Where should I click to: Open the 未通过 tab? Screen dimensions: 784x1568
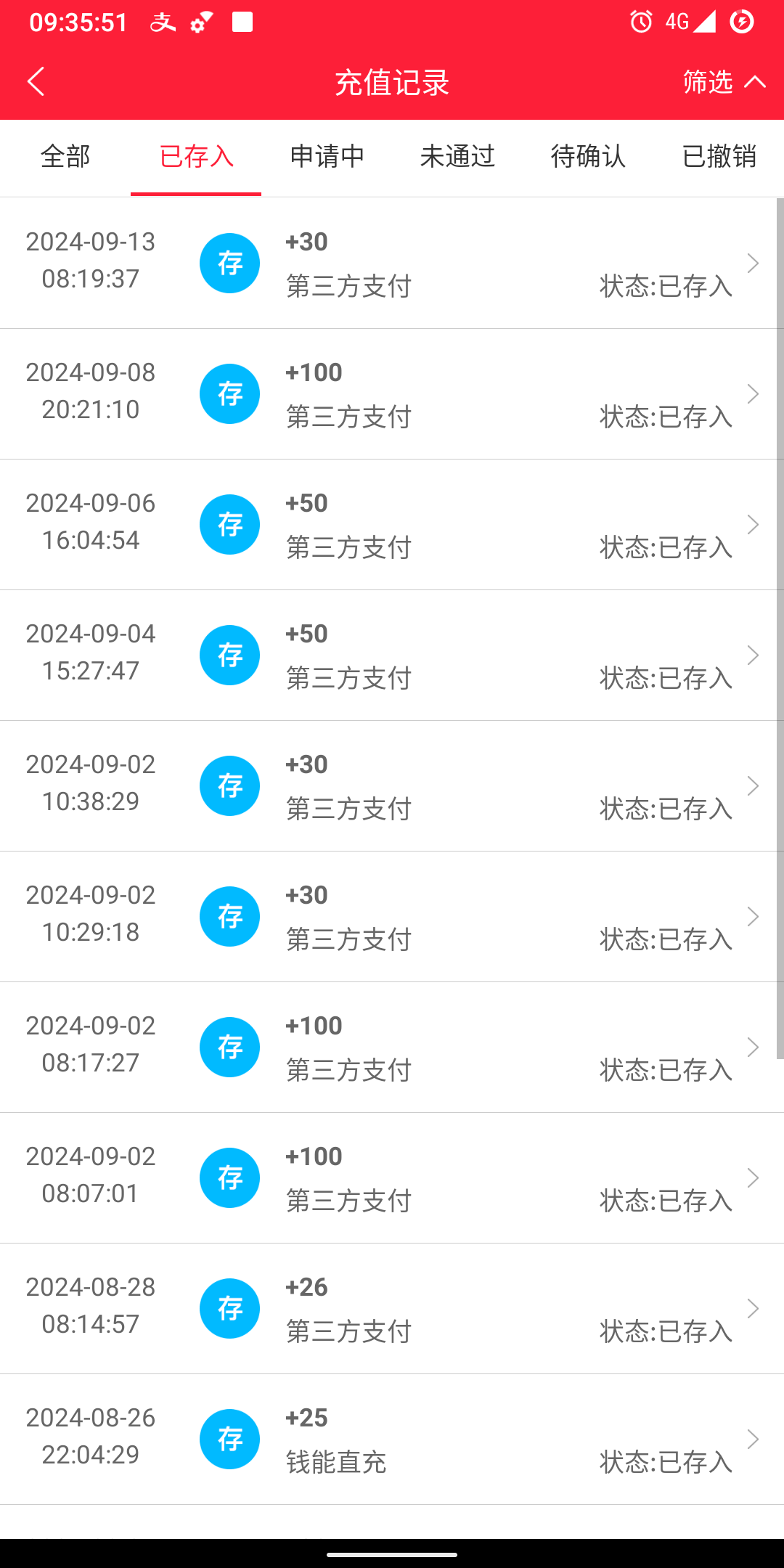[457, 156]
